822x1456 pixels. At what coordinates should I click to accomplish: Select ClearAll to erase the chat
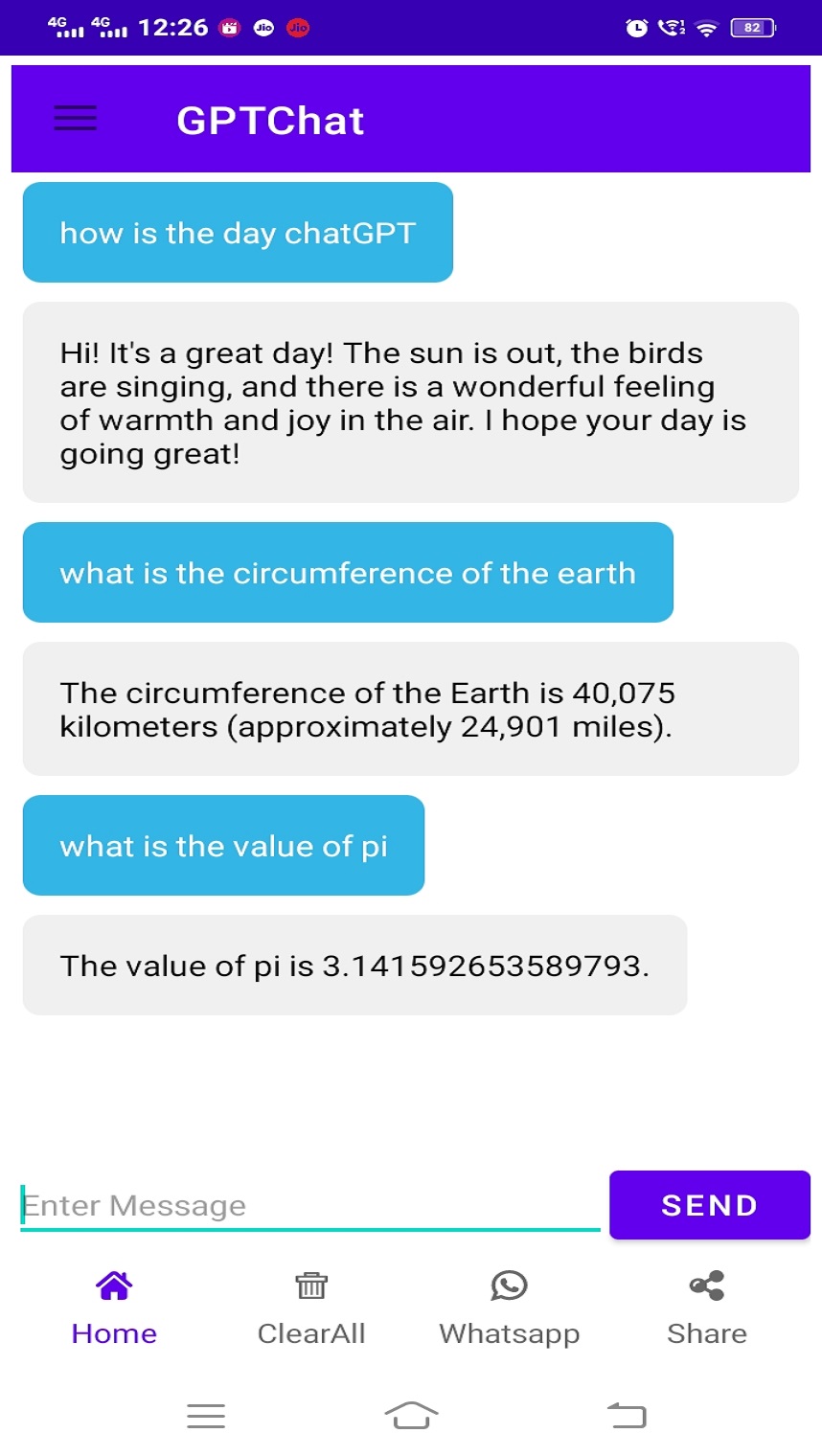(x=311, y=1308)
